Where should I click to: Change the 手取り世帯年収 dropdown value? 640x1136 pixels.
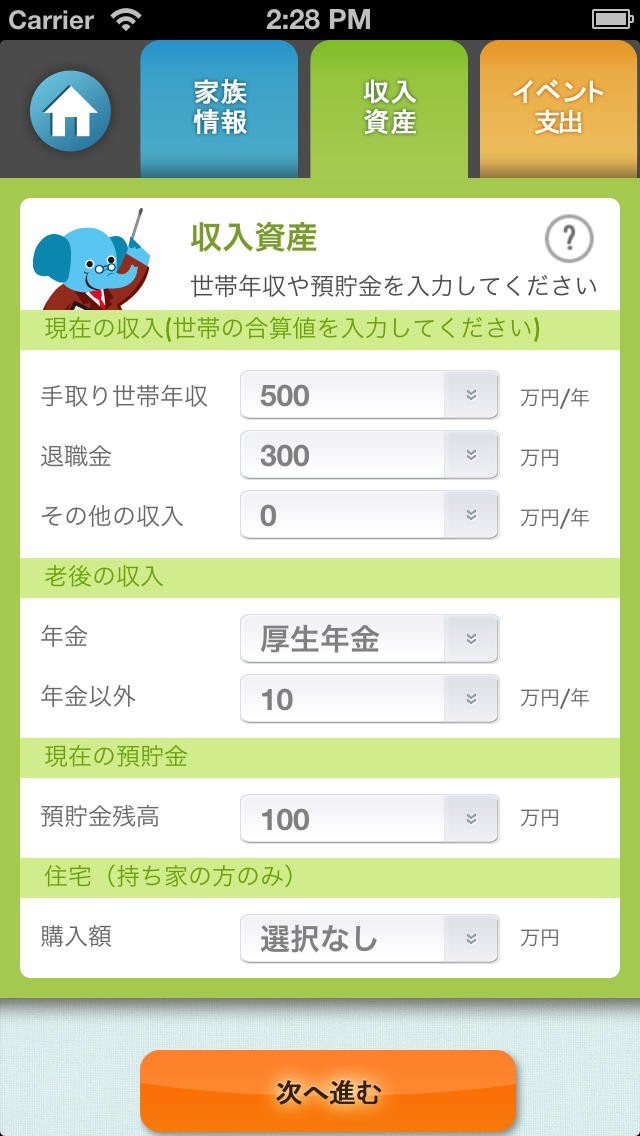[369, 396]
